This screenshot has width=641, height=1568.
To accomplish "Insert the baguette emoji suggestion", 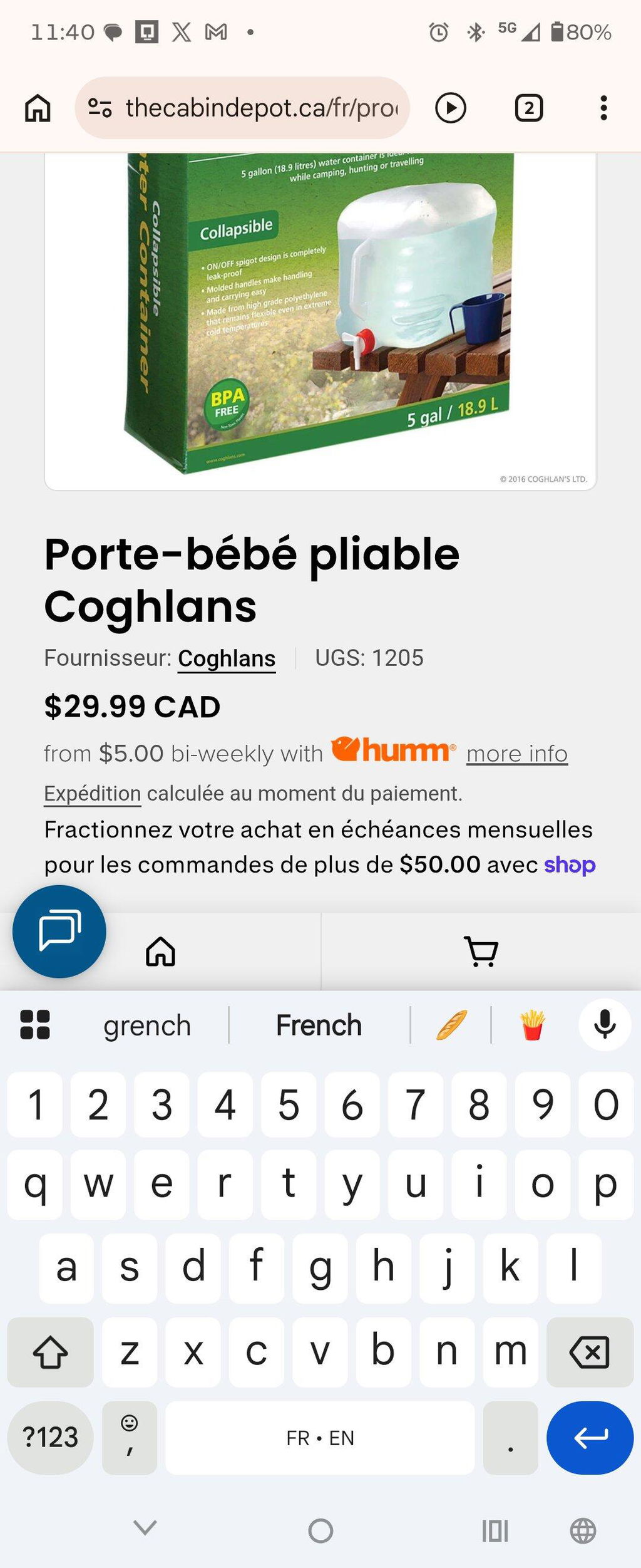I will pos(451,1025).
